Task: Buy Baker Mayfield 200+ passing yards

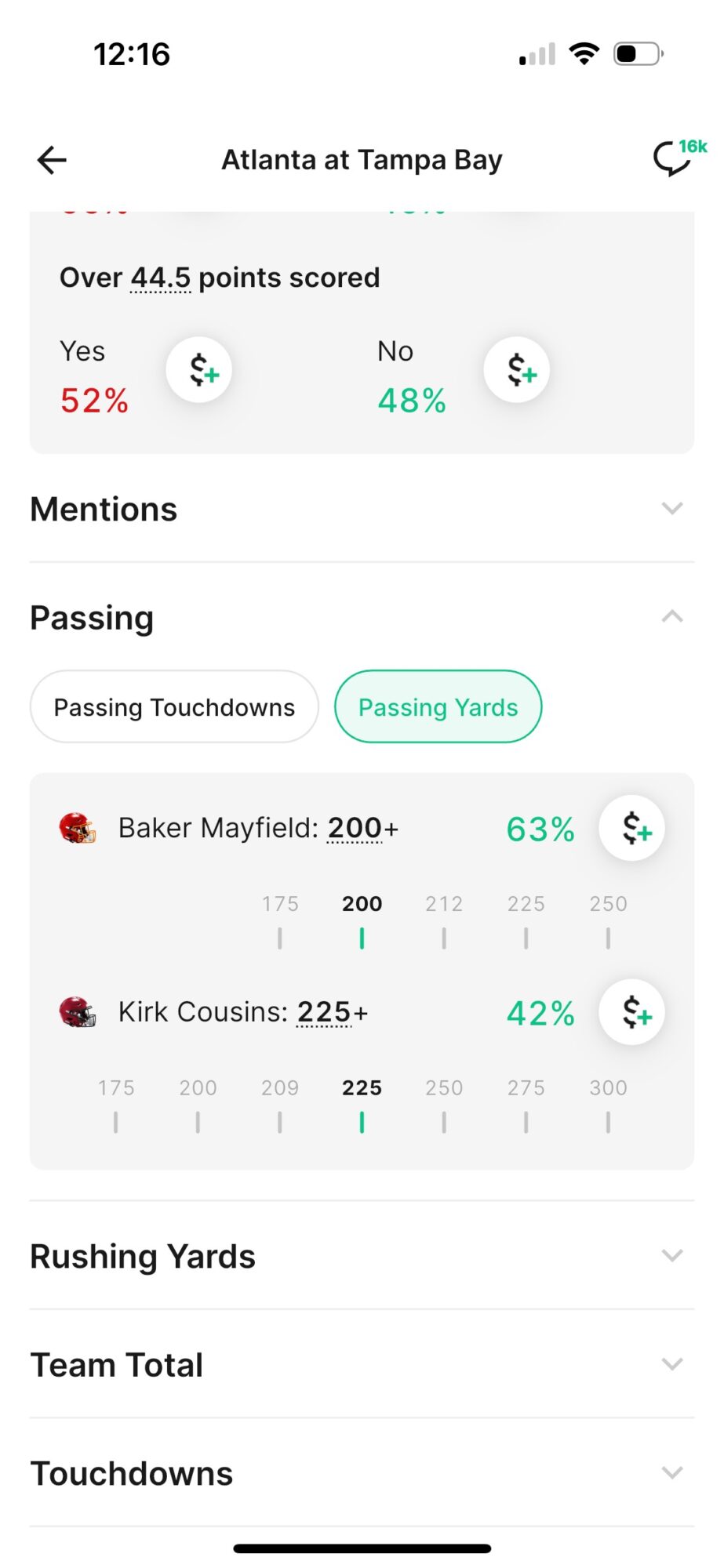Action: (x=631, y=829)
